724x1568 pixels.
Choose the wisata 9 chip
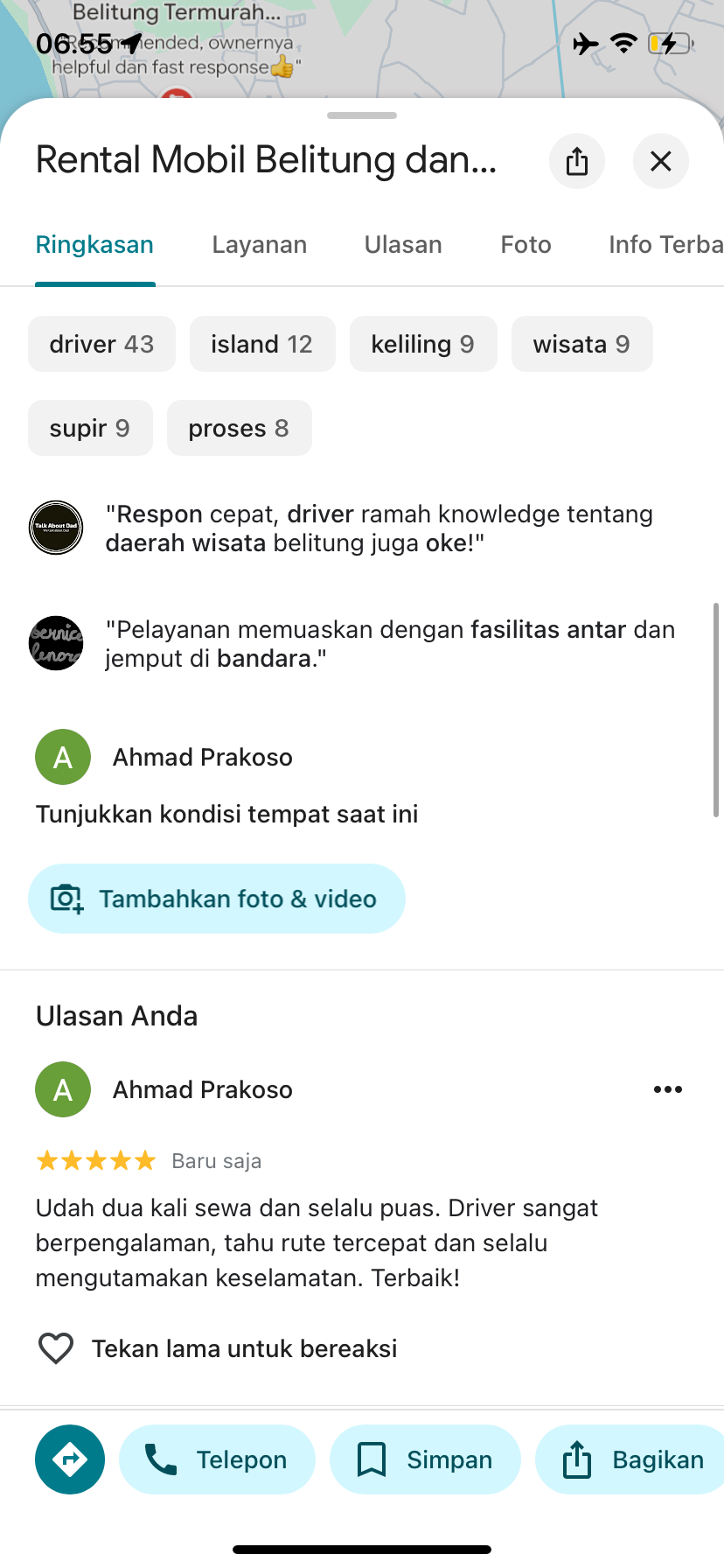581,344
